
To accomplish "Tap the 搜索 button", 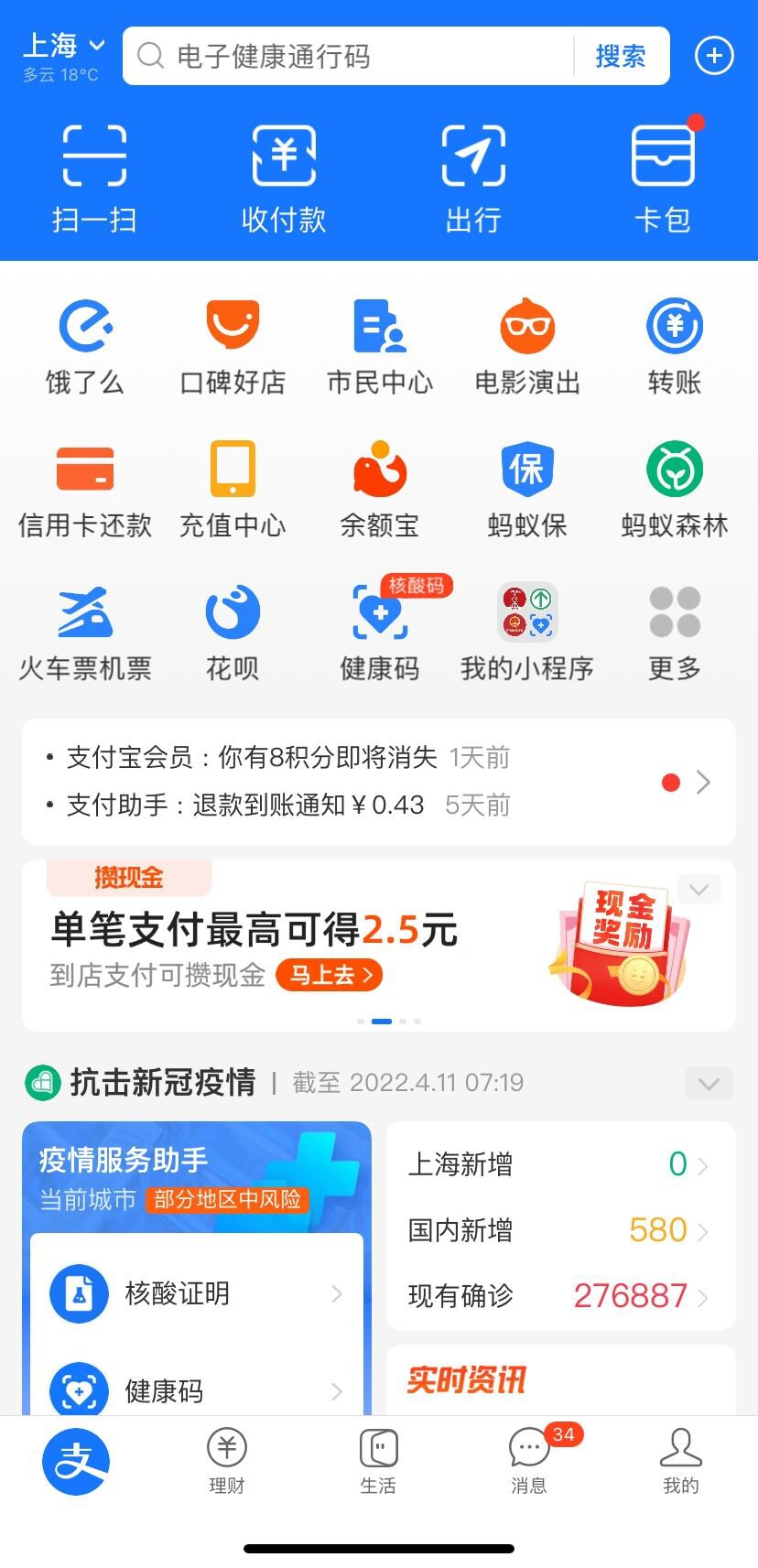I will [x=621, y=56].
